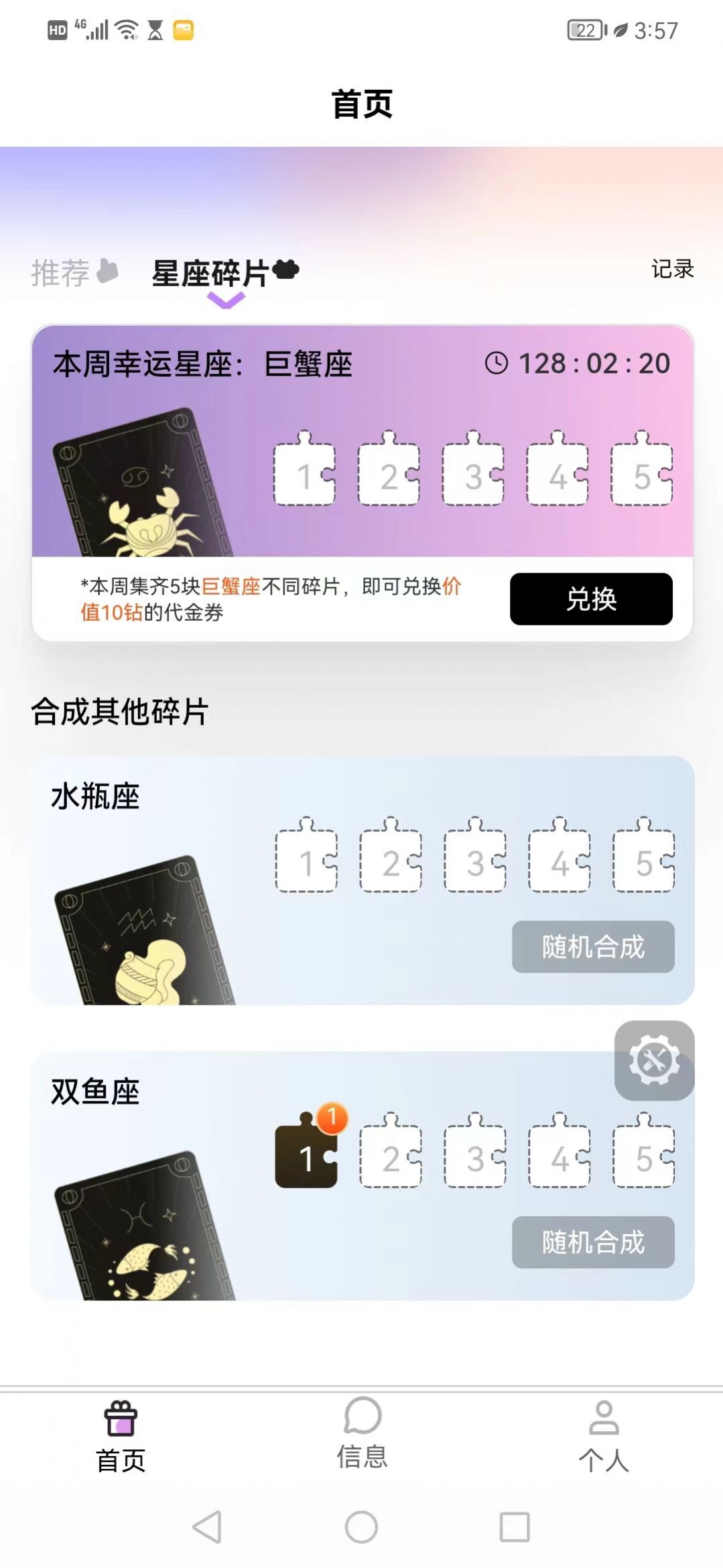Switch to the 推荐 tab
This screenshot has width=723, height=1568.
[x=60, y=272]
